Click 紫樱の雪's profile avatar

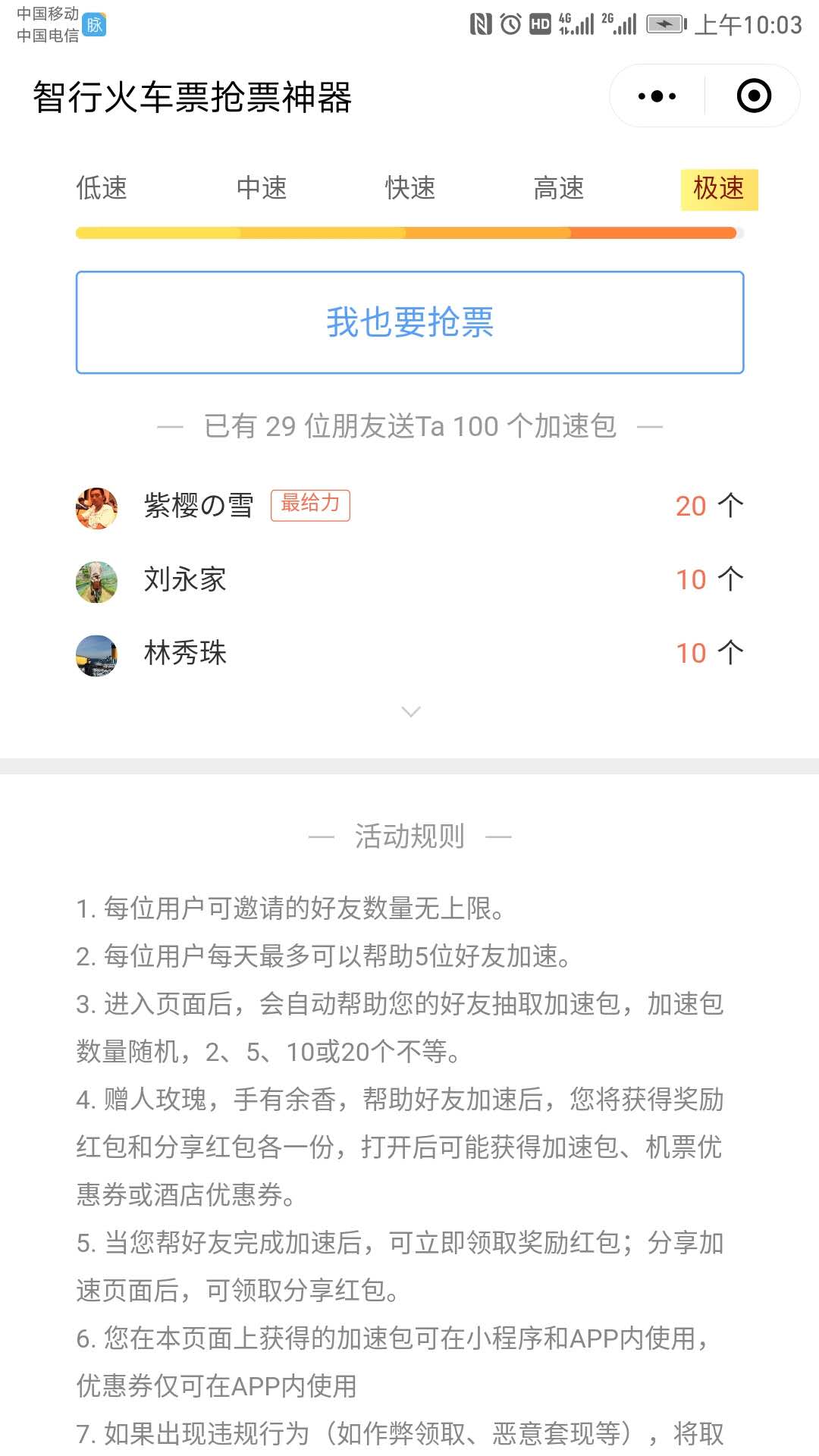tap(96, 507)
